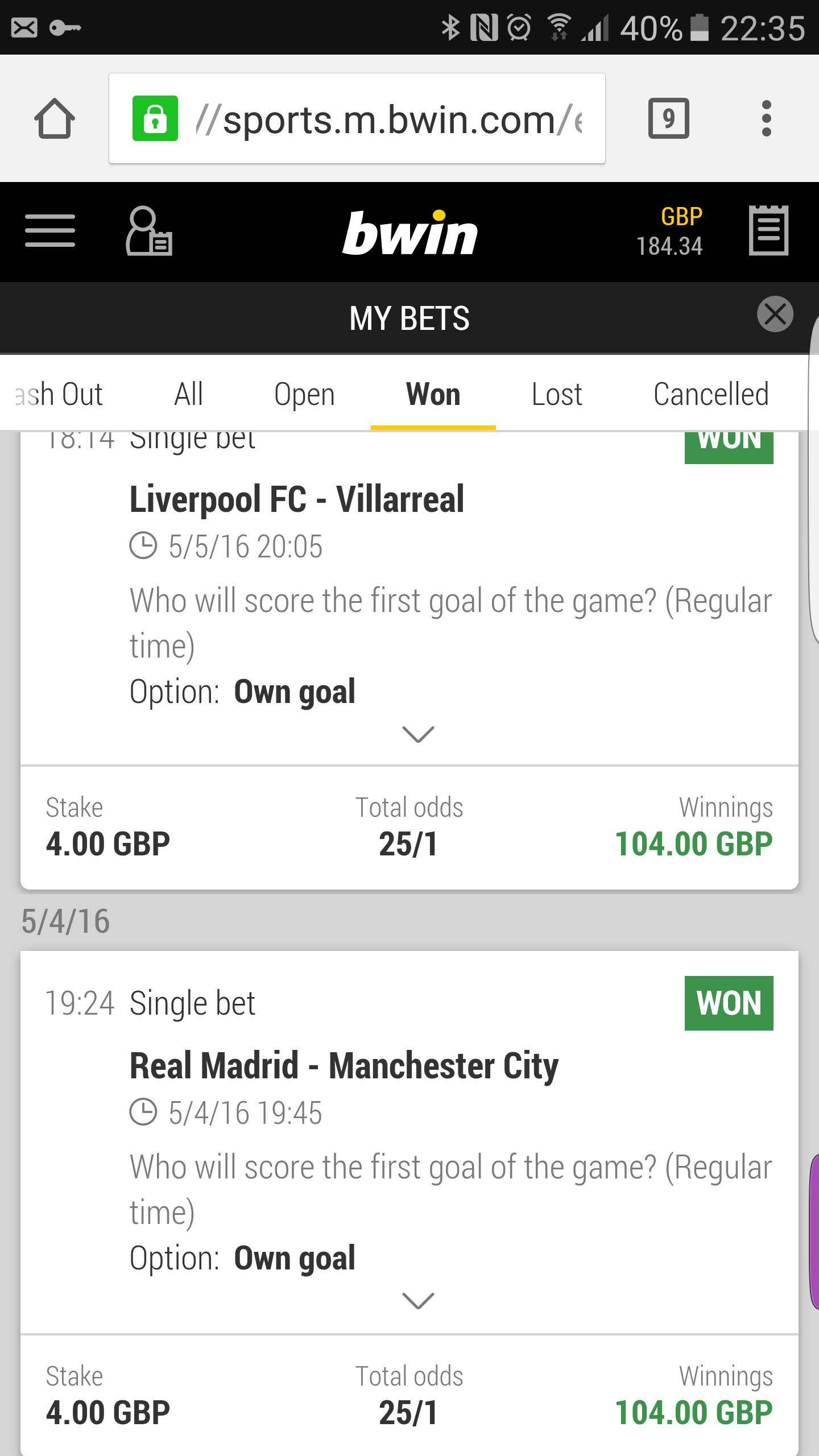The width and height of the screenshot is (819, 1456).
Task: Open the account profile icon
Action: pyautogui.click(x=149, y=231)
